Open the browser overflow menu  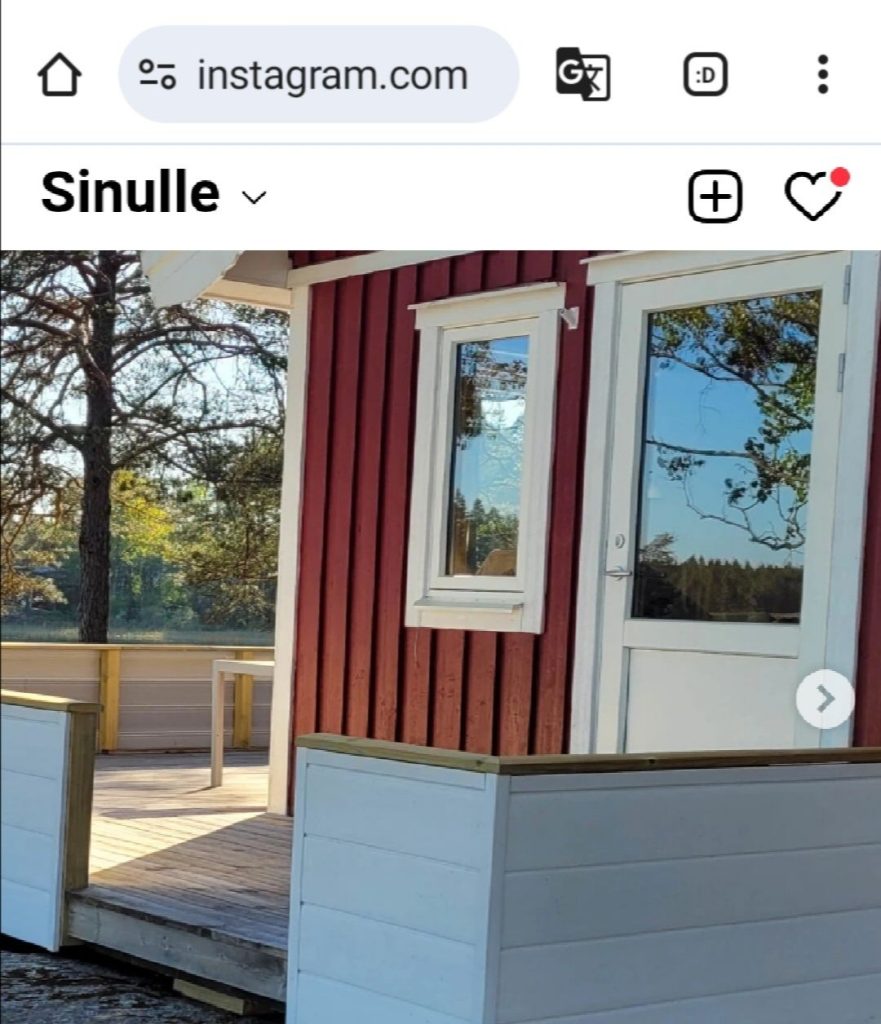coord(823,74)
